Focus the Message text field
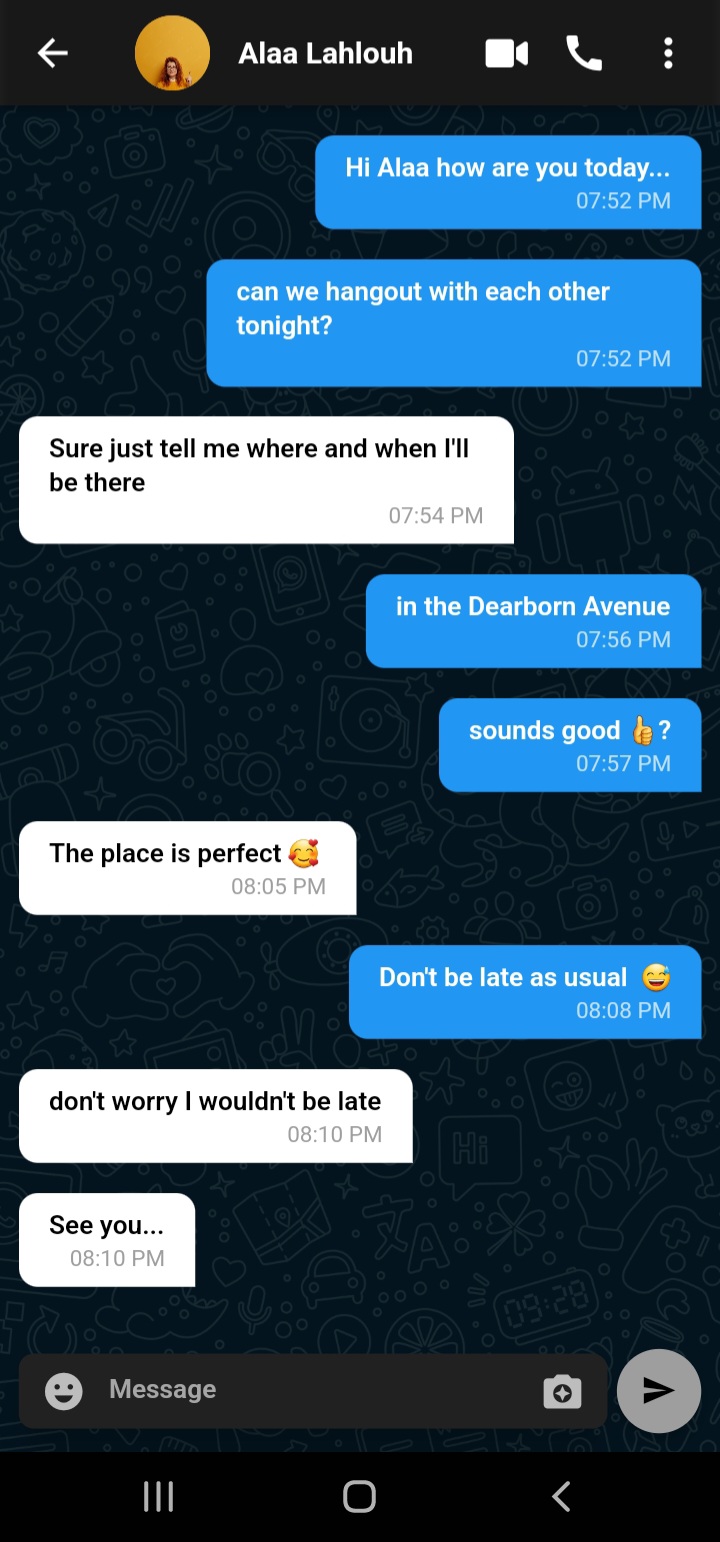Viewport: 720px width, 1542px height. tap(310, 1390)
